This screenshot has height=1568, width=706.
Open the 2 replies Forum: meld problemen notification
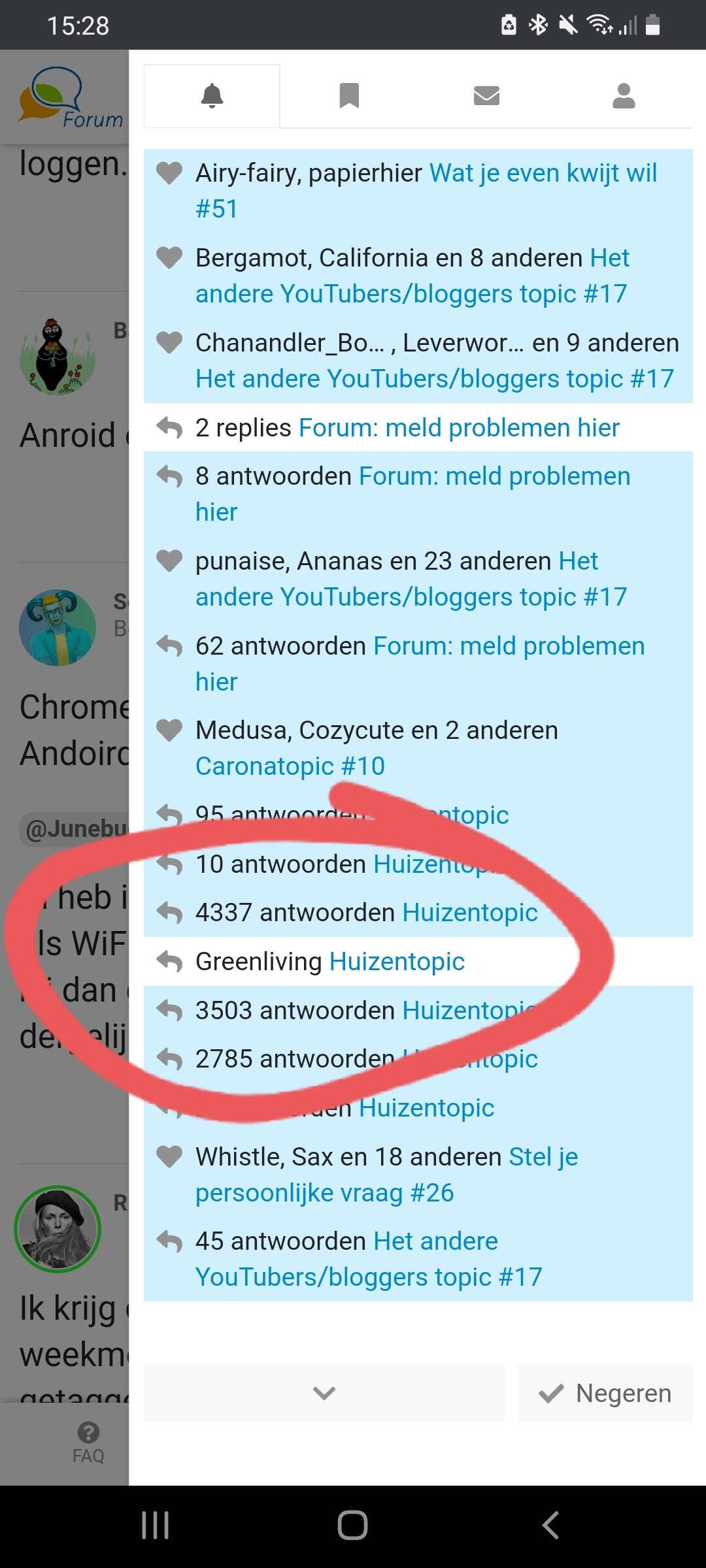(x=418, y=428)
